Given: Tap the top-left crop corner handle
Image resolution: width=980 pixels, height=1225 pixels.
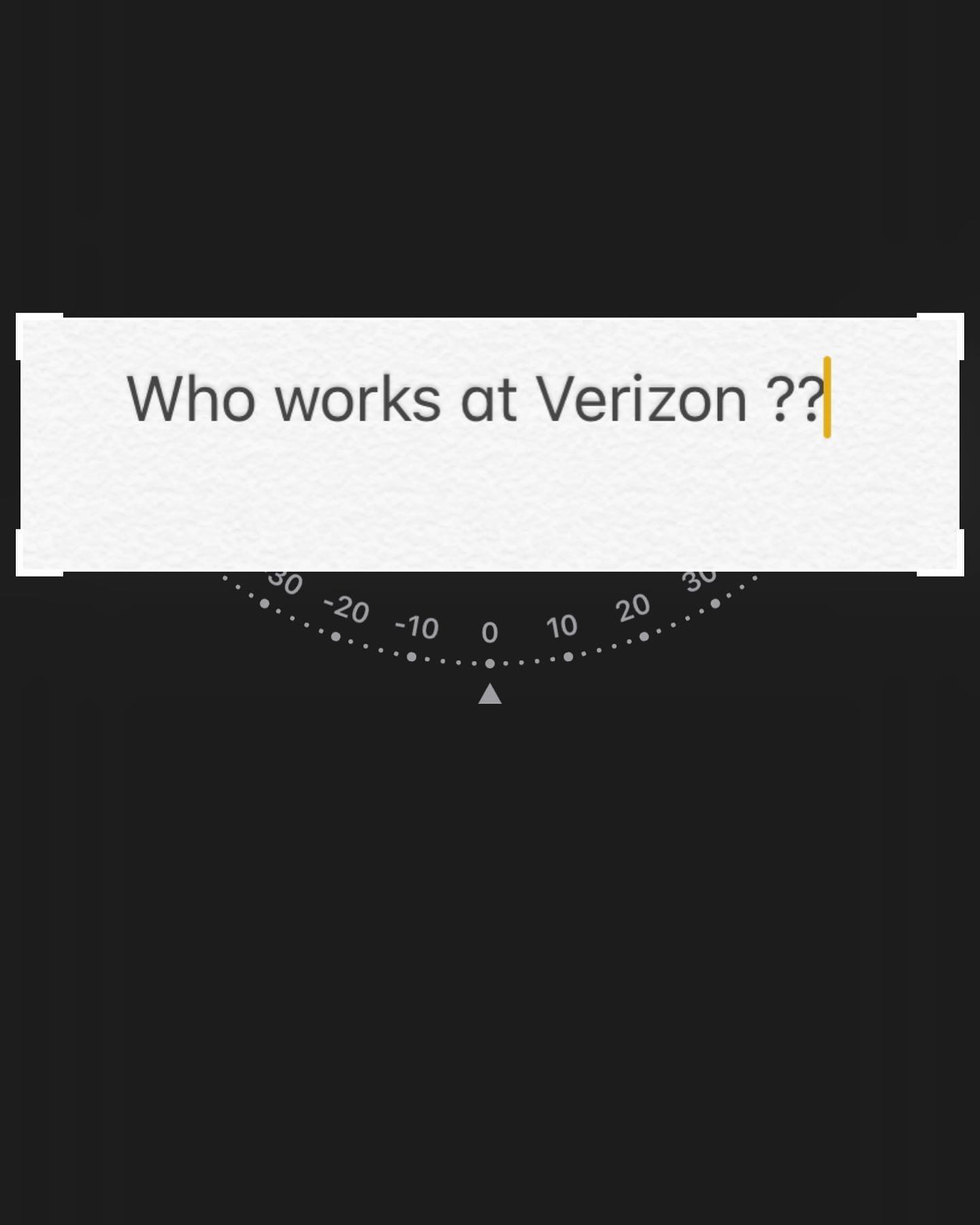Looking at the screenshot, I should (x=39, y=336).
